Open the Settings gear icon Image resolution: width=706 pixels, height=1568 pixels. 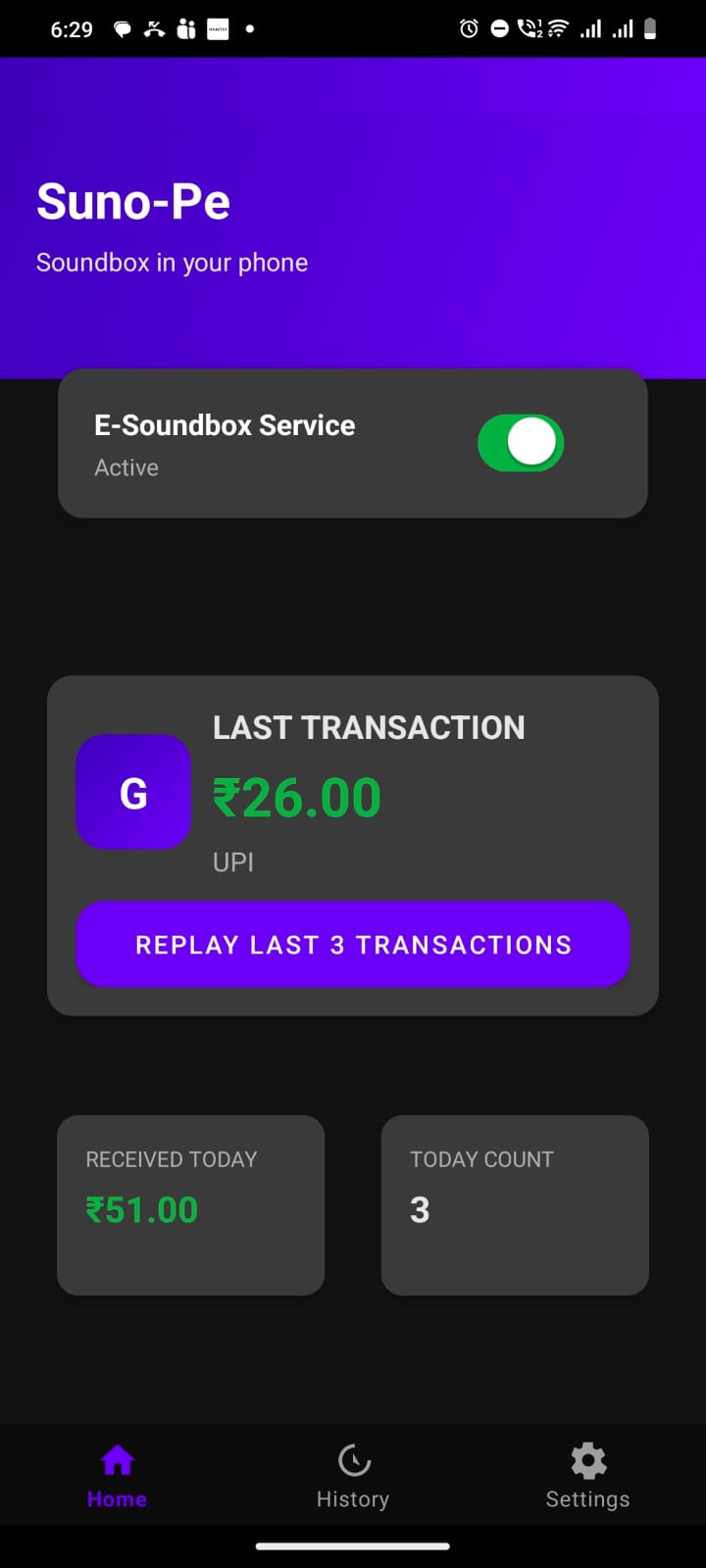[x=587, y=1459]
